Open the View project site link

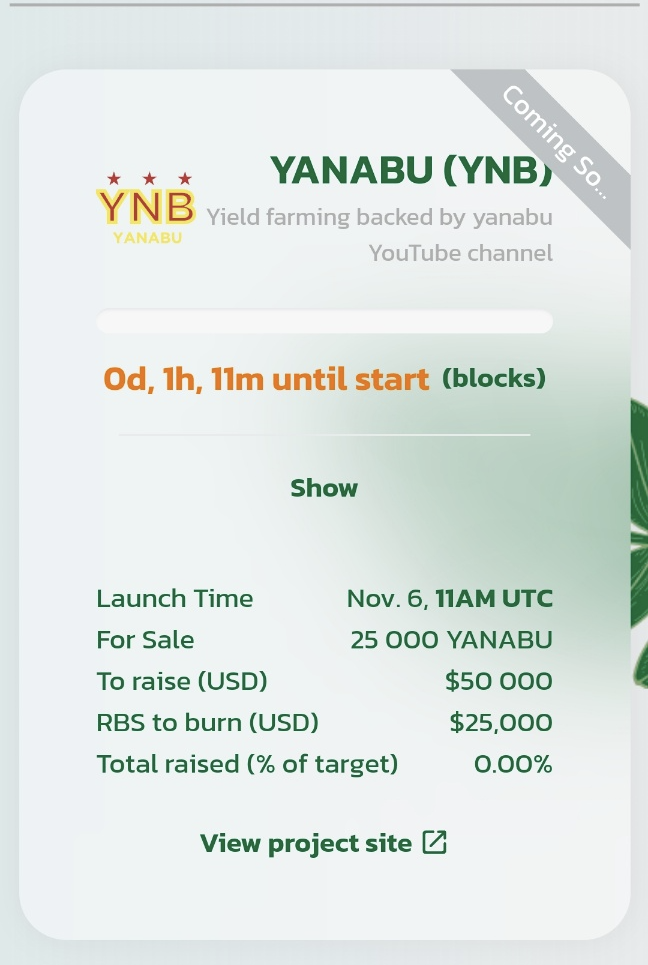point(323,843)
